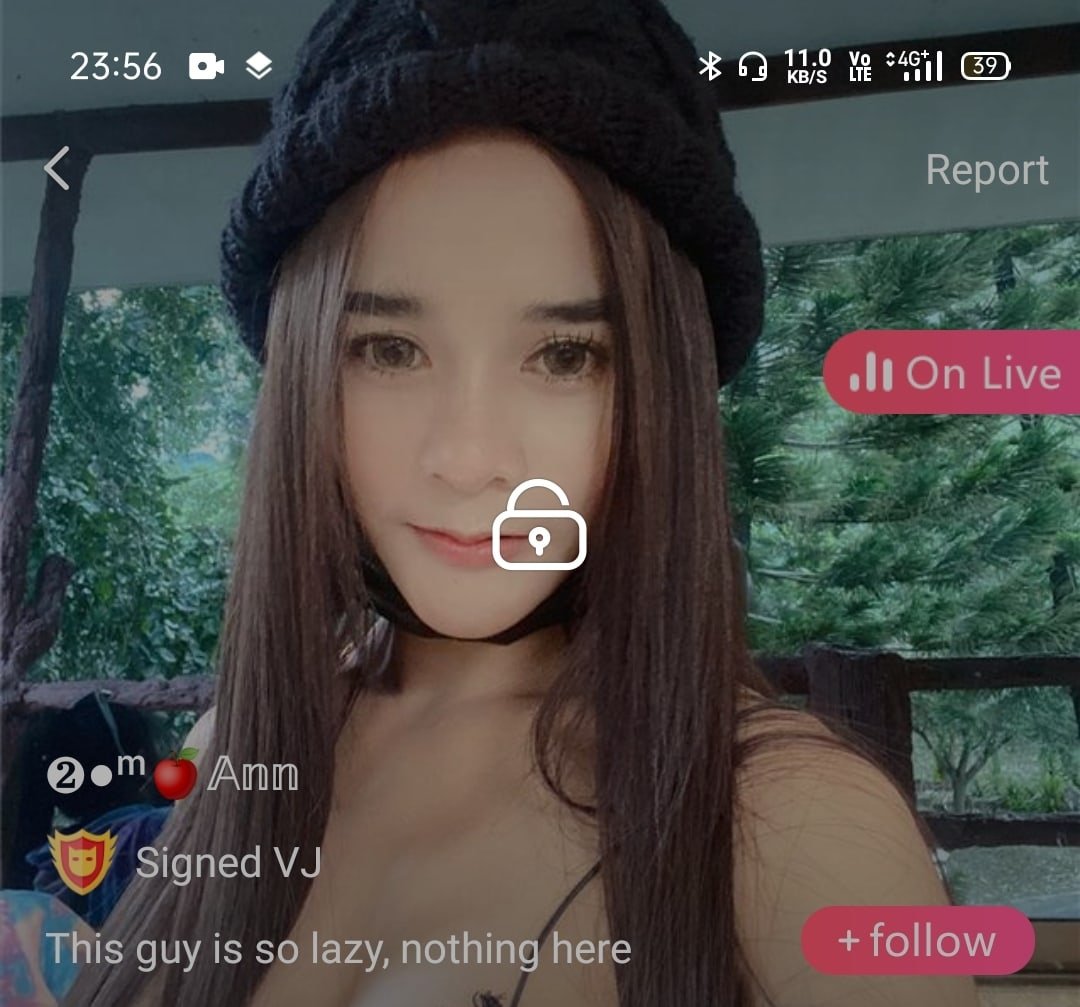The width and height of the screenshot is (1080, 1007).
Task: Tap the lock icon on the photo
Action: (x=539, y=526)
